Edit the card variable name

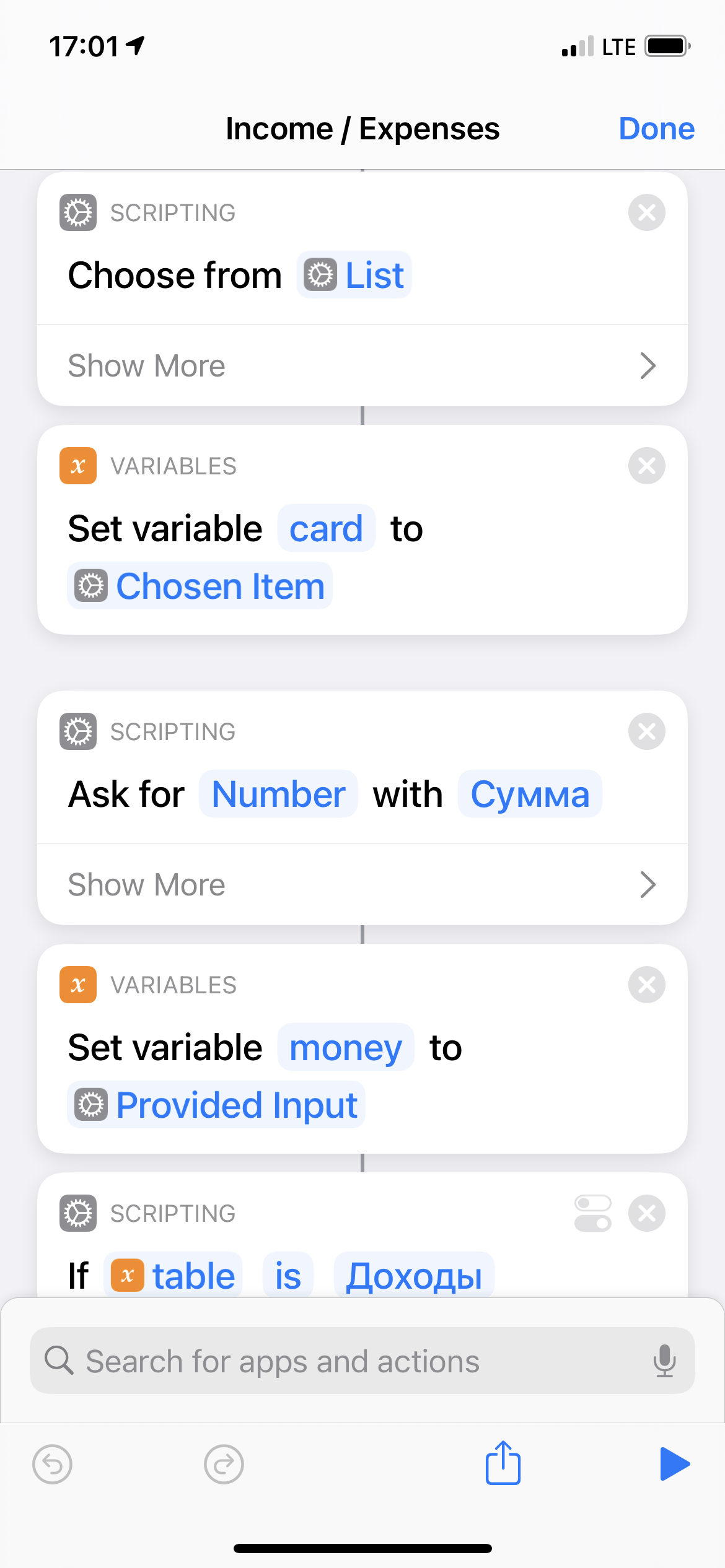[326, 529]
